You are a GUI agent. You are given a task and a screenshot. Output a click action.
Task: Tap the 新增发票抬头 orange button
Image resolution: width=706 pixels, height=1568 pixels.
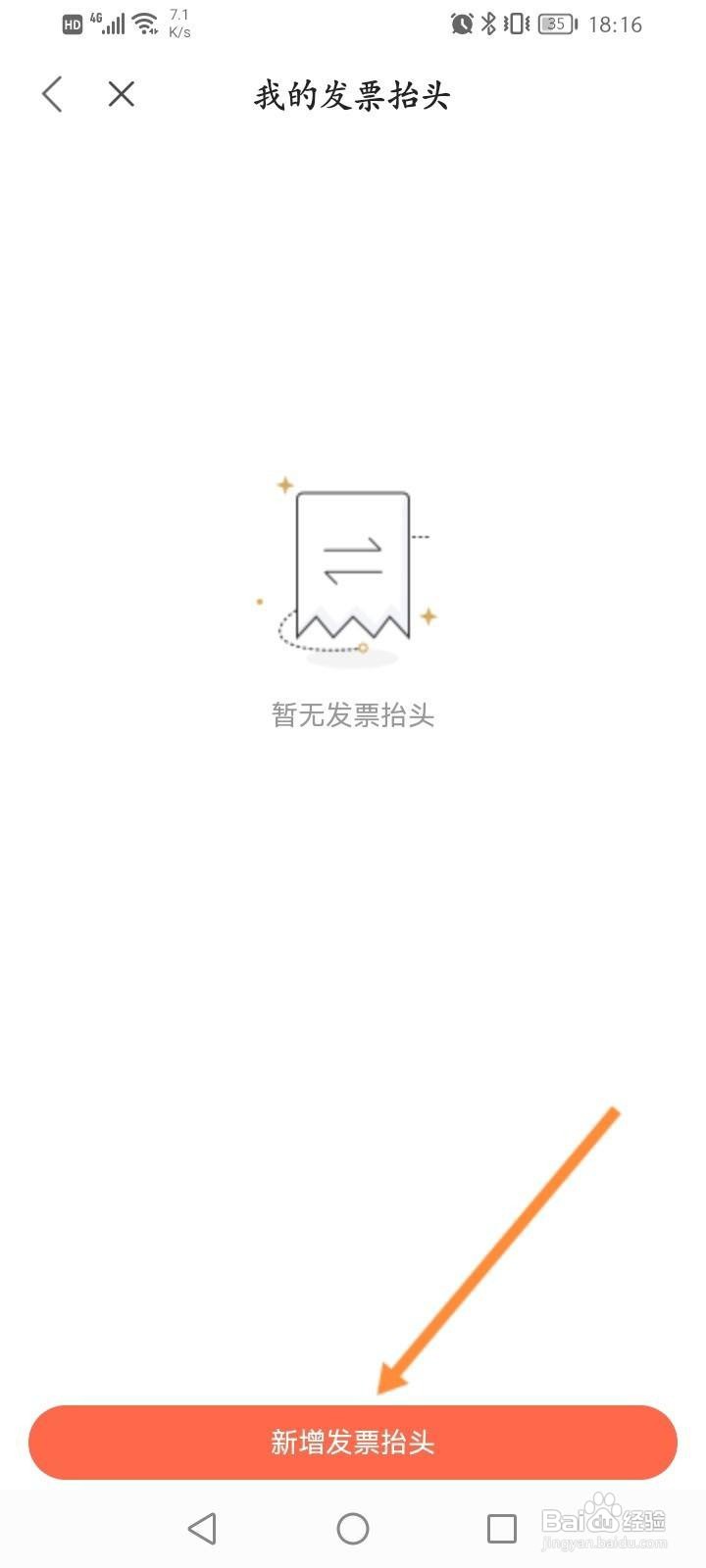click(x=353, y=1442)
